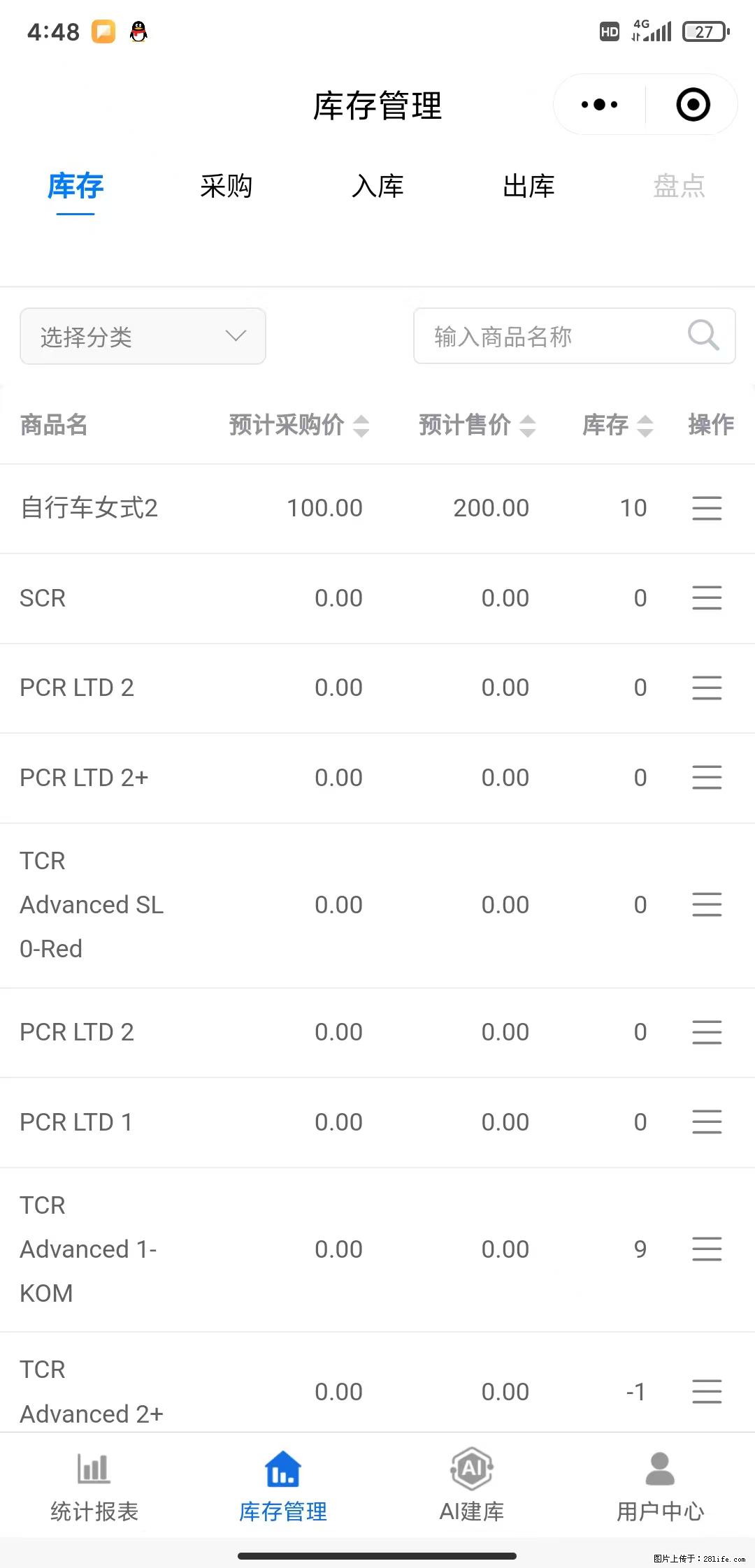The height and width of the screenshot is (1568, 755).
Task: Switch to the 采购 tab
Action: coord(226,187)
